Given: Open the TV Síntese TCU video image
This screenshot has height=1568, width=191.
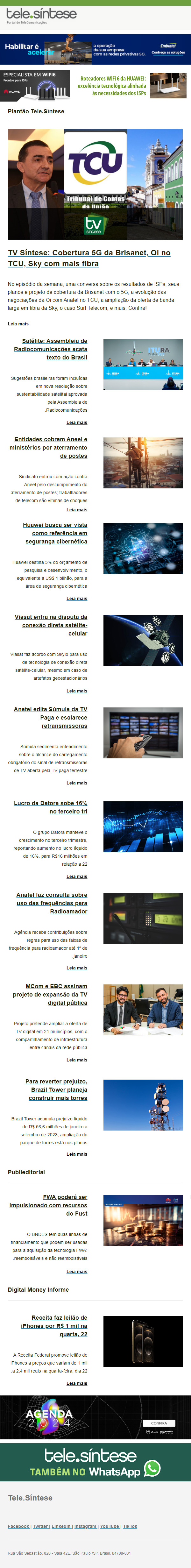Looking at the screenshot, I should [x=95, y=184].
